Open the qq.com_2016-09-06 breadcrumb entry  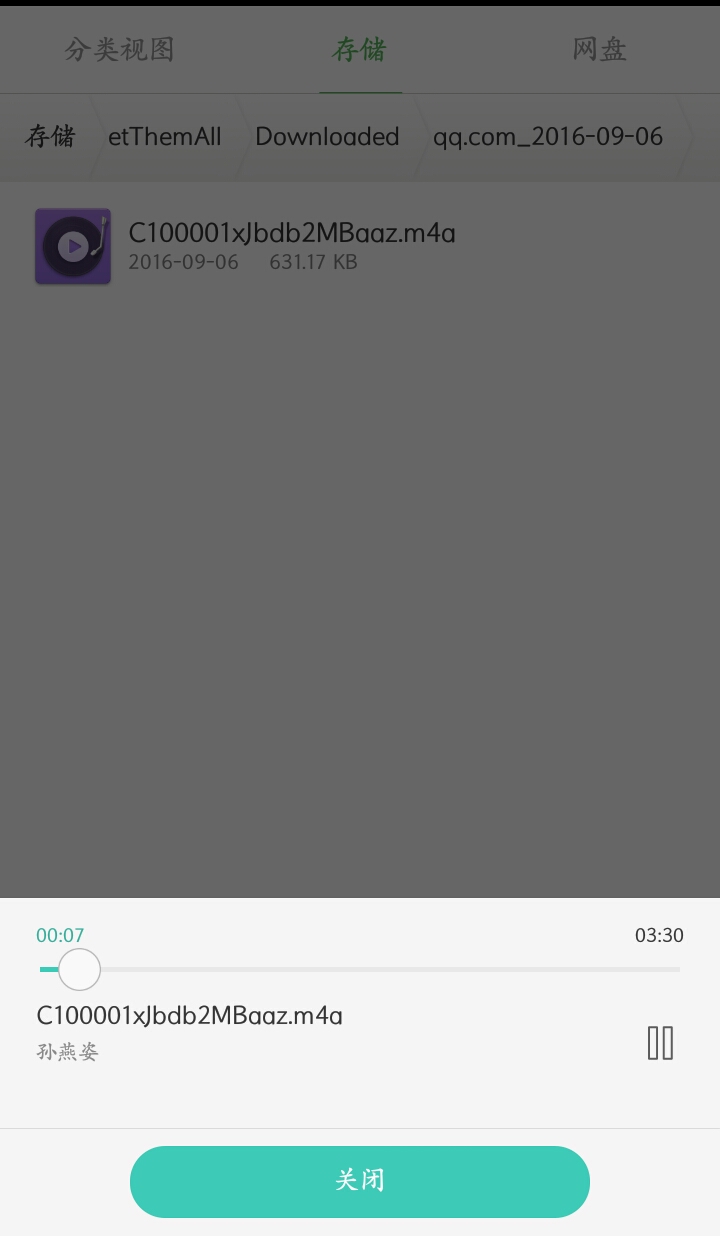pos(548,137)
